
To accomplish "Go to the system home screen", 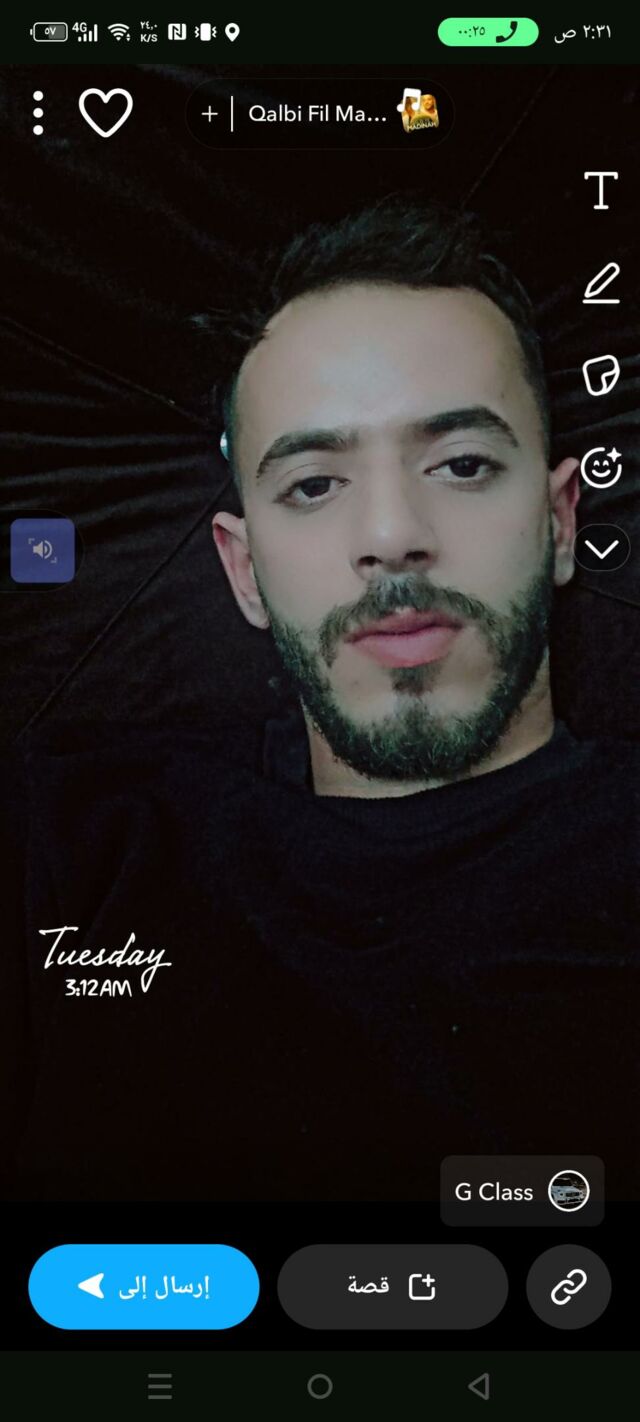I will pyautogui.click(x=320, y=1386).
